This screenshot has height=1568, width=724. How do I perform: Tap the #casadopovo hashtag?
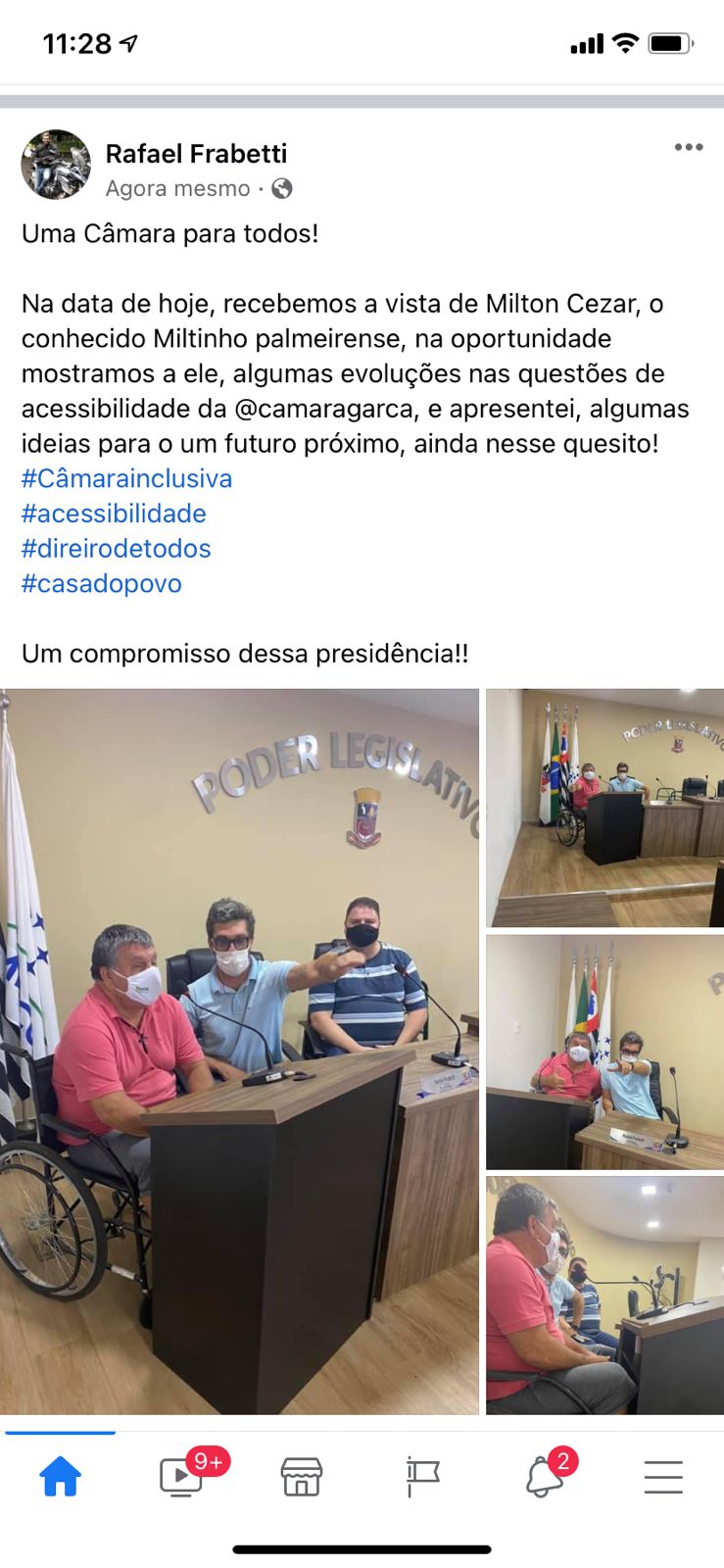click(102, 584)
